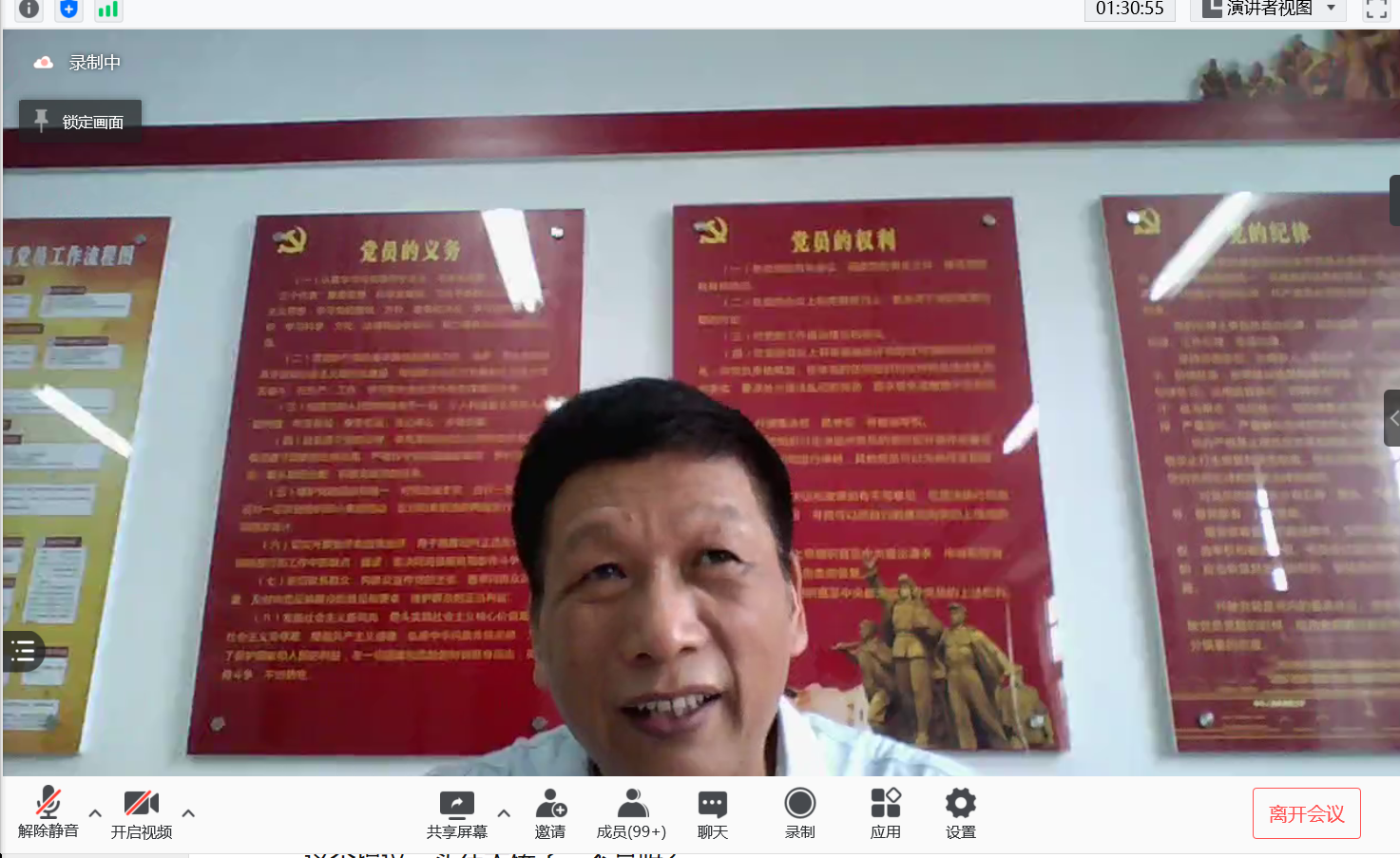Start screen sharing (共享屏幕)

point(456,814)
